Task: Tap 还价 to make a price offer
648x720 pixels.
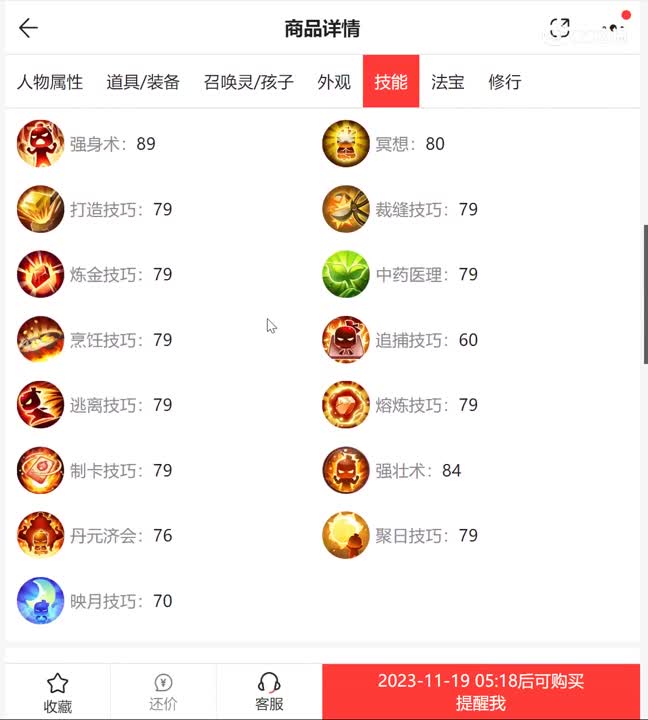Action: [163, 692]
